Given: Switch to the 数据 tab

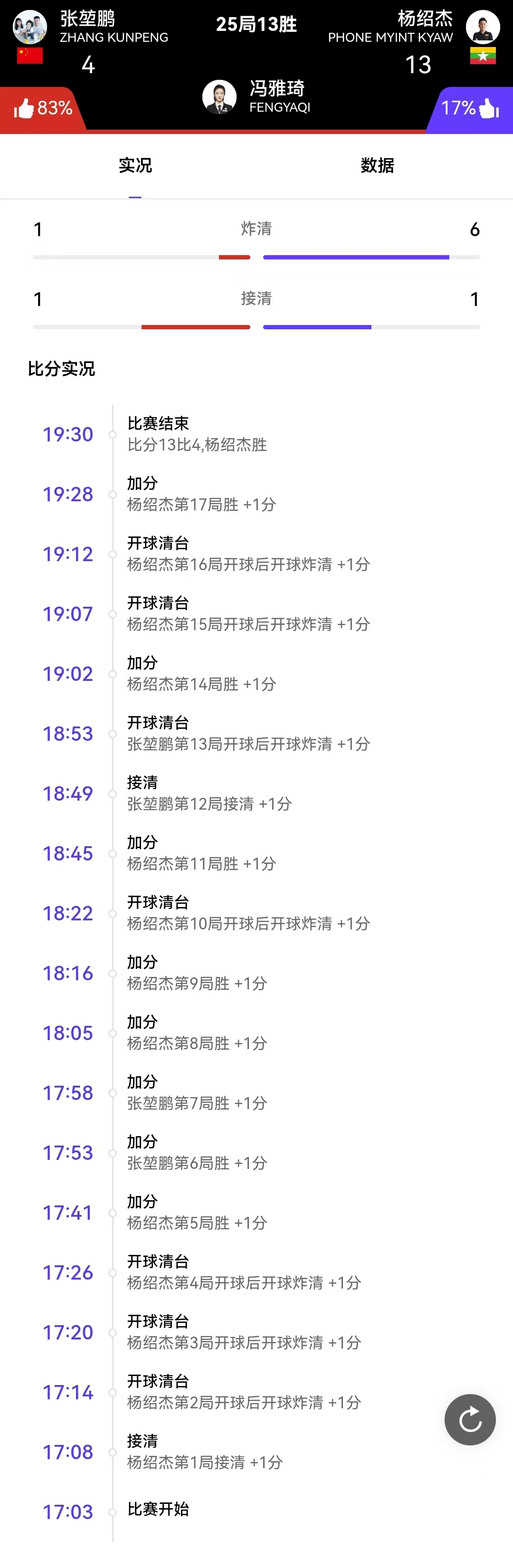Looking at the screenshot, I should 377,165.
